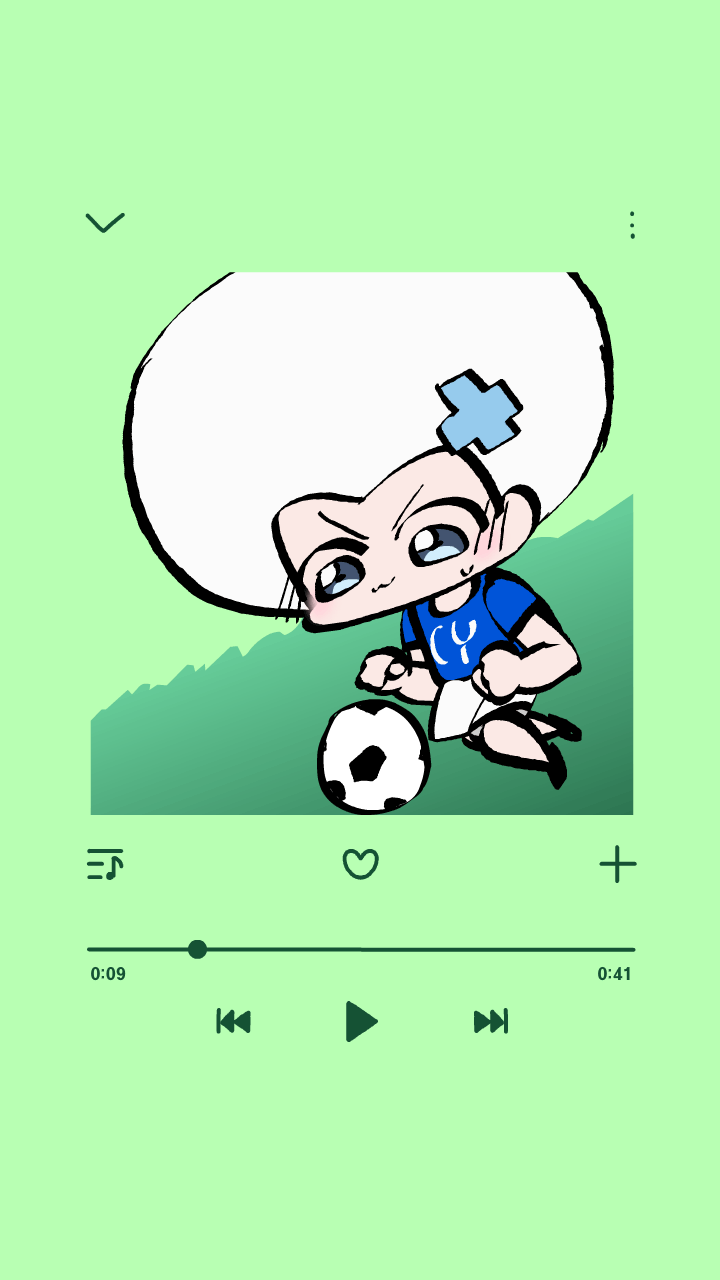Open the playback queue
The width and height of the screenshot is (720, 1280).
105,864
